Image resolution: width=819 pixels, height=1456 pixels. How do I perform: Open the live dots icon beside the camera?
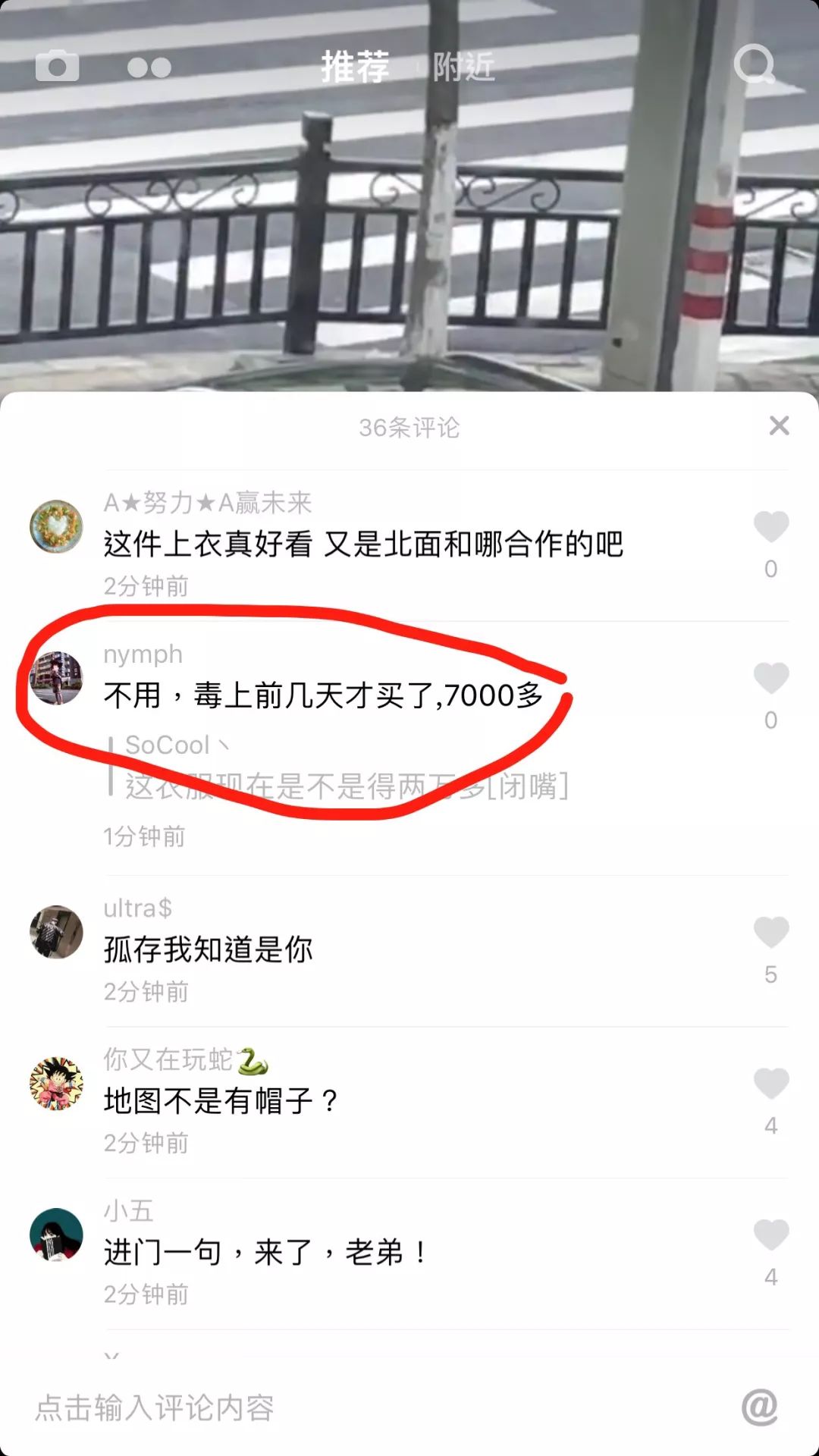click(149, 68)
